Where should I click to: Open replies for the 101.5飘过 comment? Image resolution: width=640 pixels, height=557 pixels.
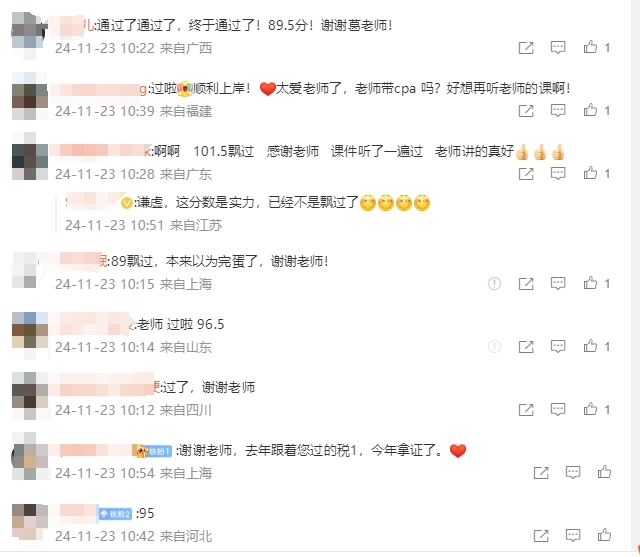[x=558, y=173]
